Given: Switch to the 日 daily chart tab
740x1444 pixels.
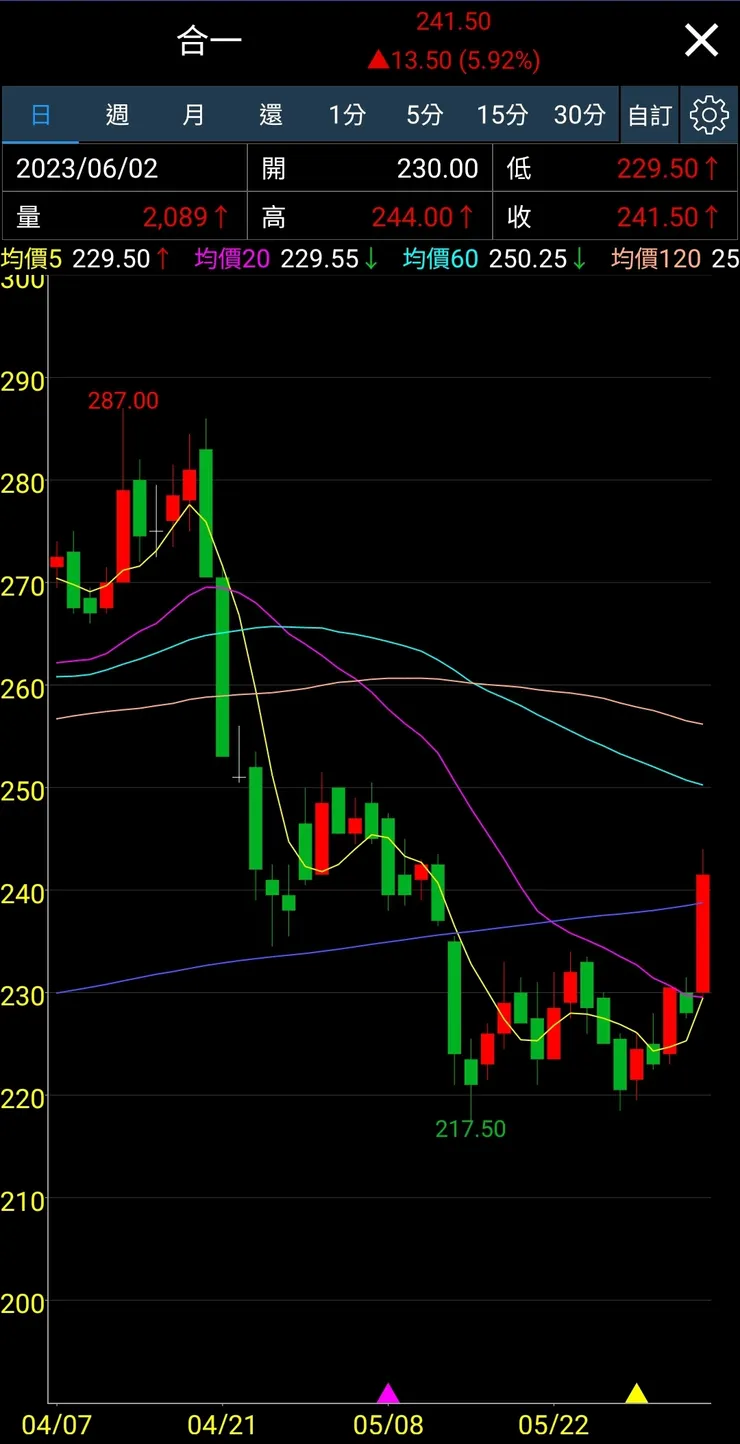Looking at the screenshot, I should pyautogui.click(x=40, y=115).
